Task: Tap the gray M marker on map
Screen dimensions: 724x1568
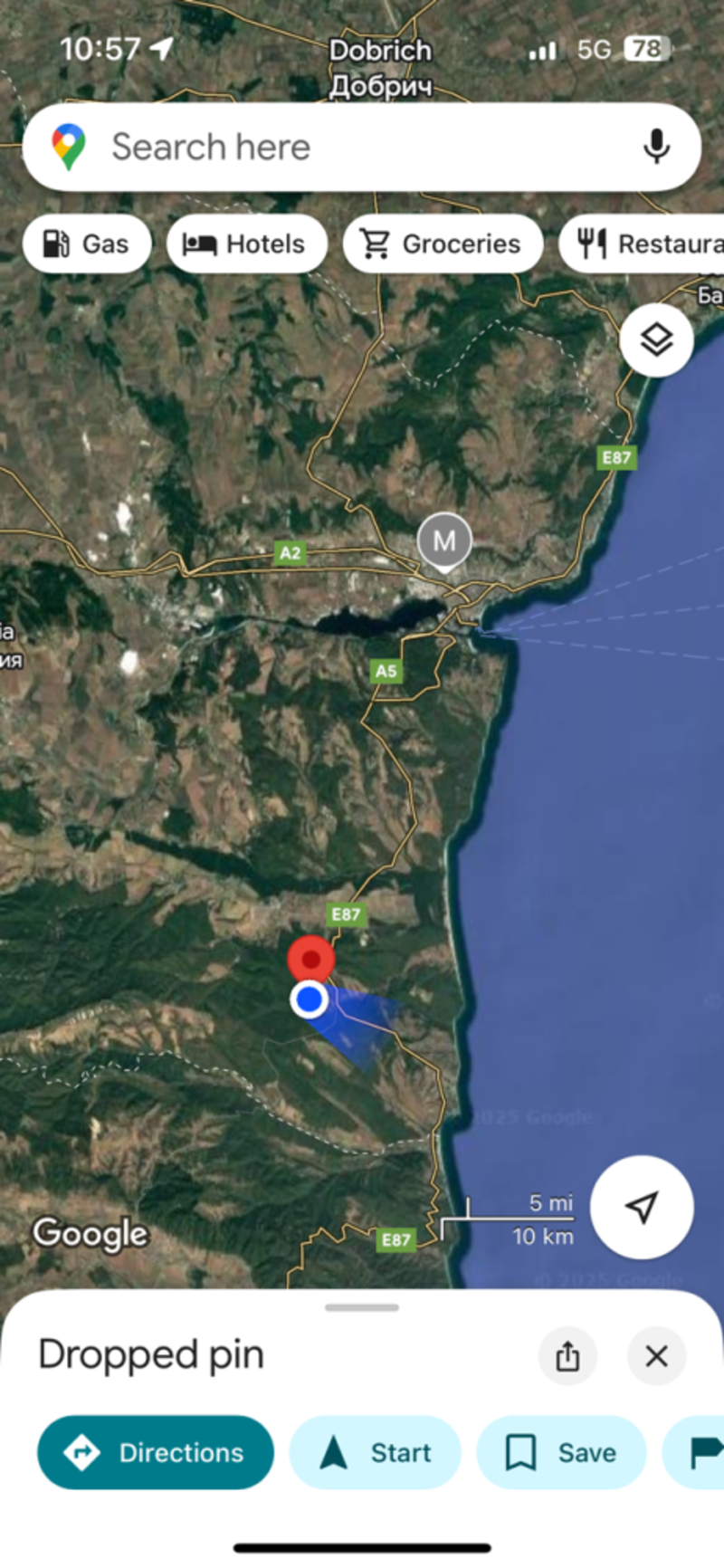Action: 444,541
